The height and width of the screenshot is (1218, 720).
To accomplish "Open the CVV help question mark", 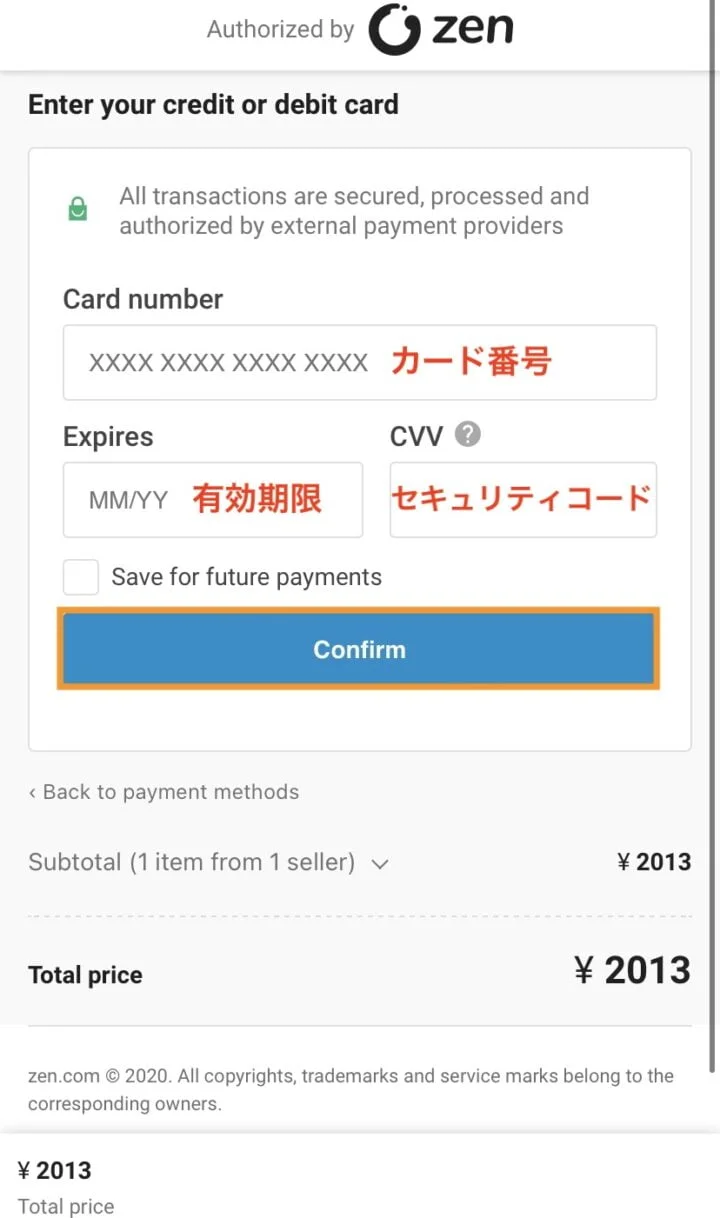I will click(x=467, y=435).
